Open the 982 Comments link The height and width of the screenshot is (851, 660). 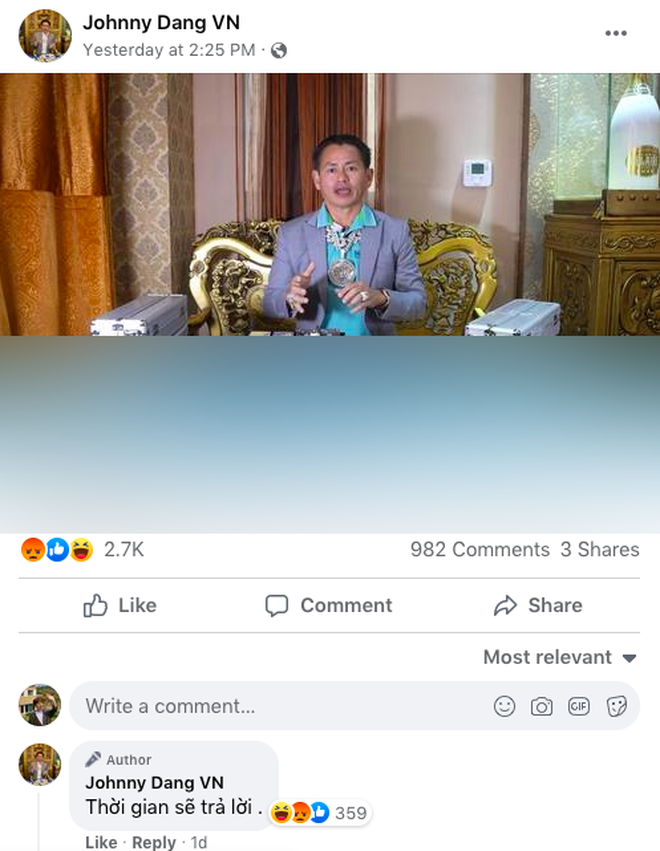[479, 549]
